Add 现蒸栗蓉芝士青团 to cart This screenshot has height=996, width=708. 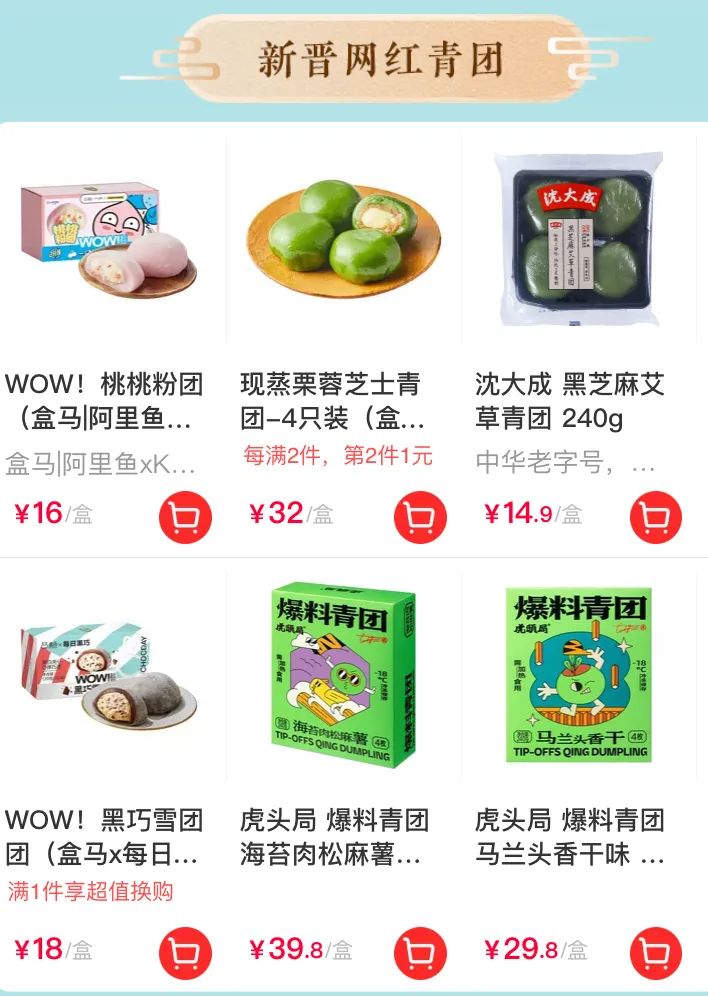click(420, 518)
